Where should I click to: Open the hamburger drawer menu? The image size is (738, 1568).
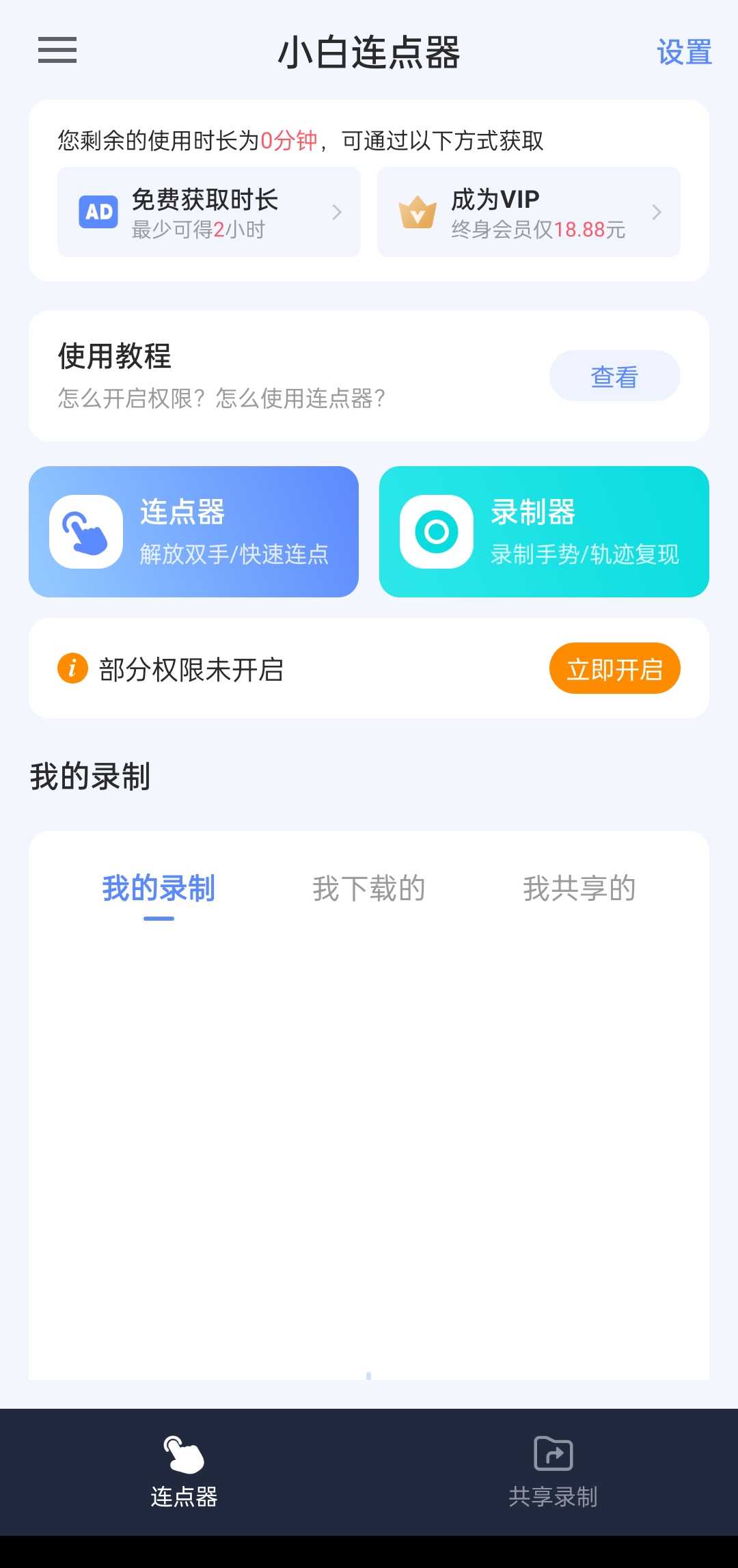(x=57, y=51)
